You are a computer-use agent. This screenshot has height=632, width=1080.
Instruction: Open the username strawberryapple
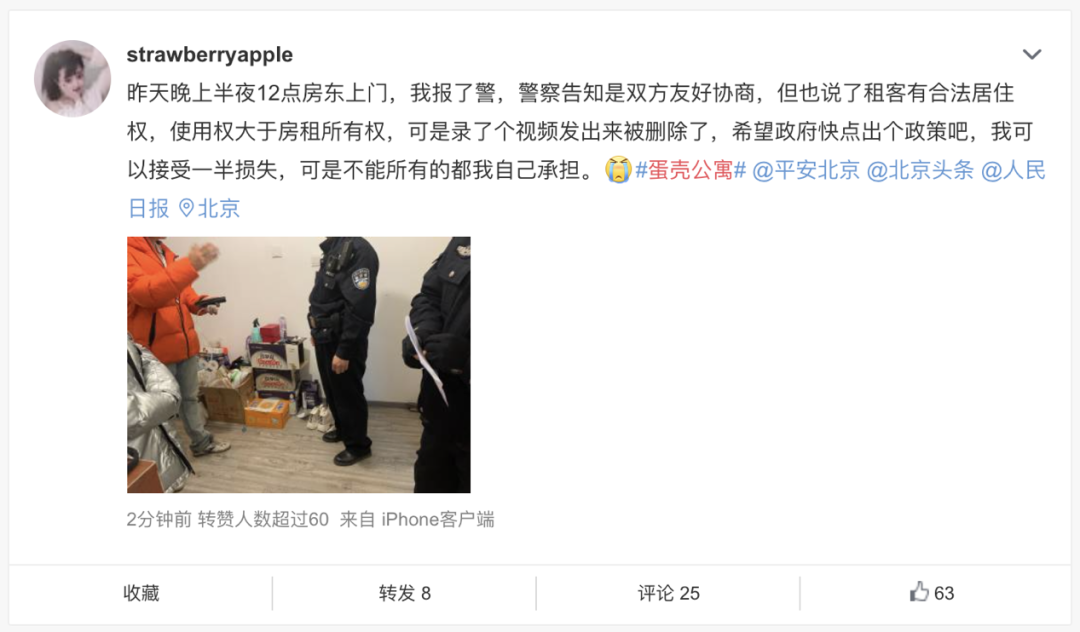pos(209,54)
